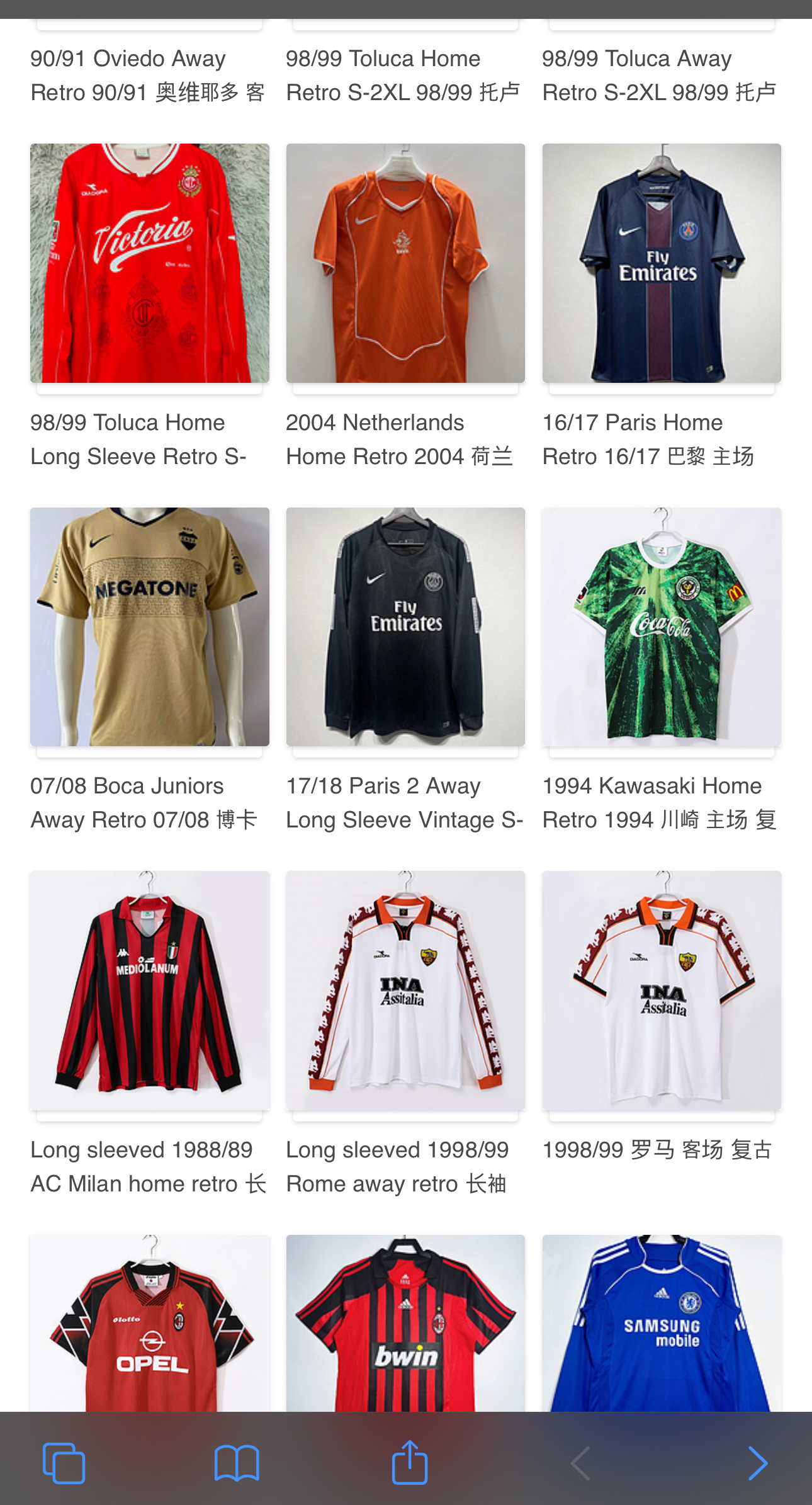View the 2004 Netherlands Home Retro jersey
Image resolution: width=812 pixels, height=1505 pixels.
coord(405,263)
